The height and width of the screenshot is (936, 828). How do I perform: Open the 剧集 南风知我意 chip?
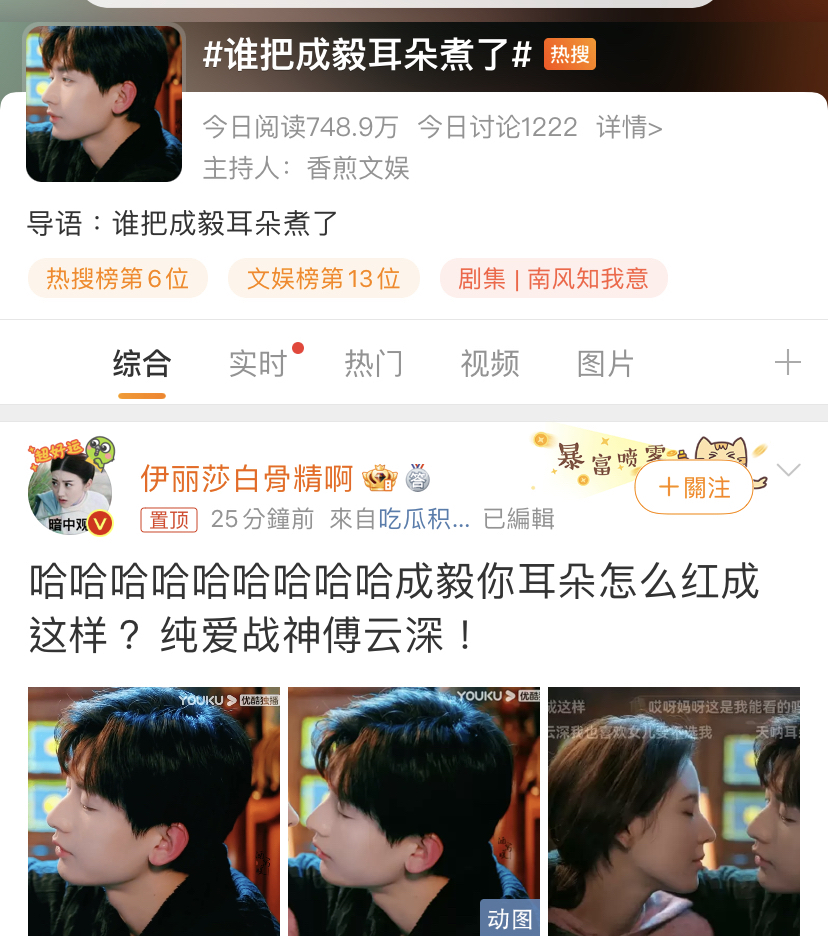coord(553,279)
